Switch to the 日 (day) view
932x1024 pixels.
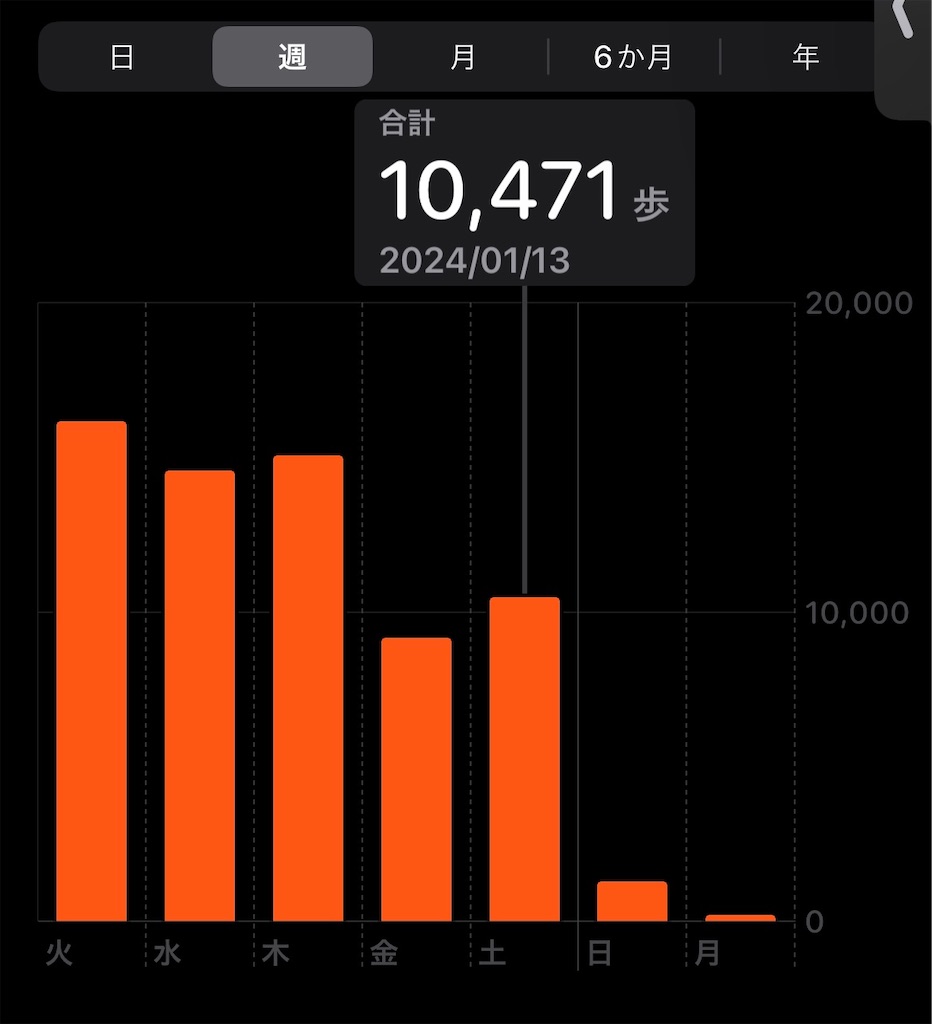[x=122, y=57]
